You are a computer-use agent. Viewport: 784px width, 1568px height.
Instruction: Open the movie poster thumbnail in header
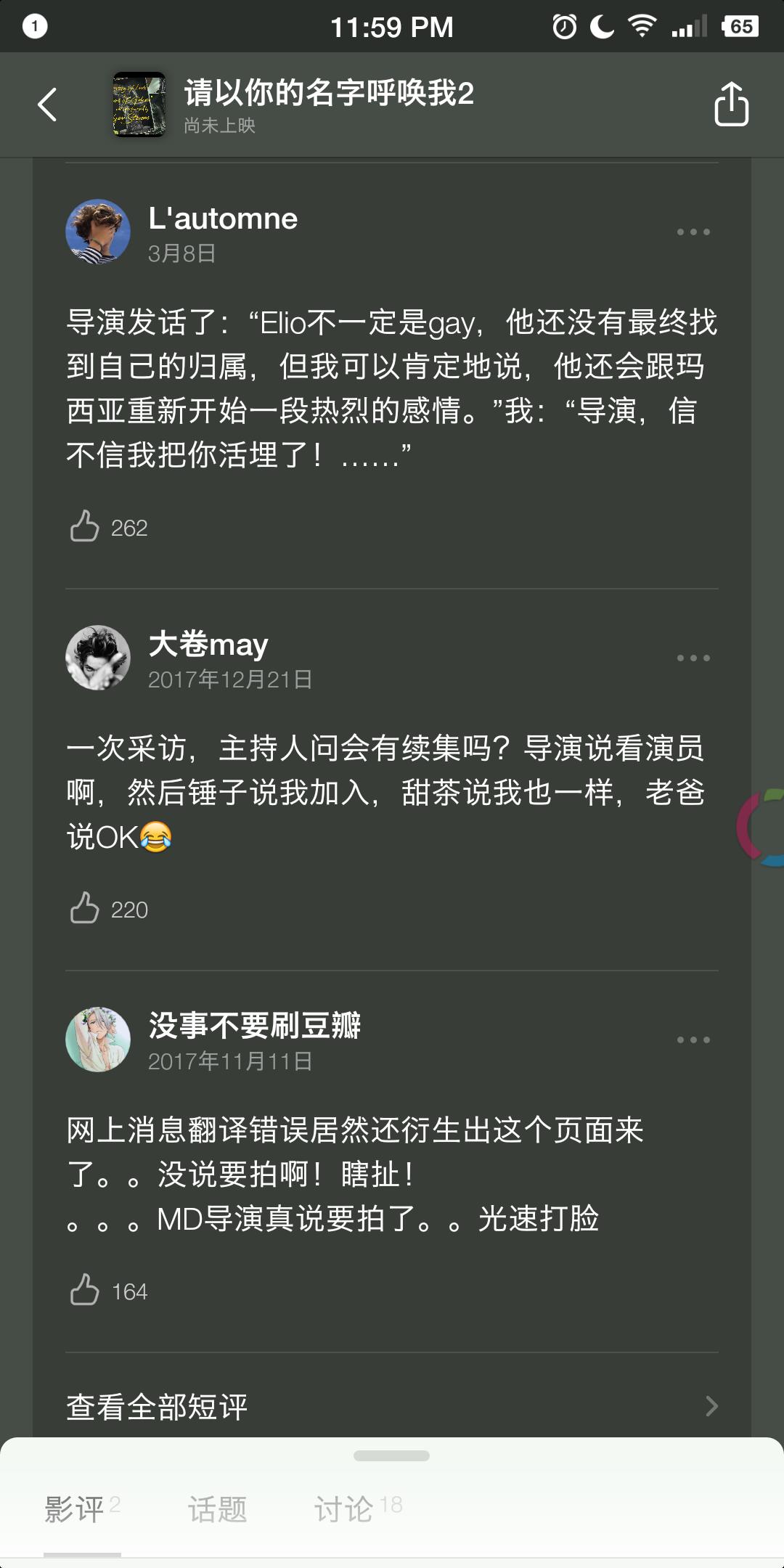click(x=139, y=105)
